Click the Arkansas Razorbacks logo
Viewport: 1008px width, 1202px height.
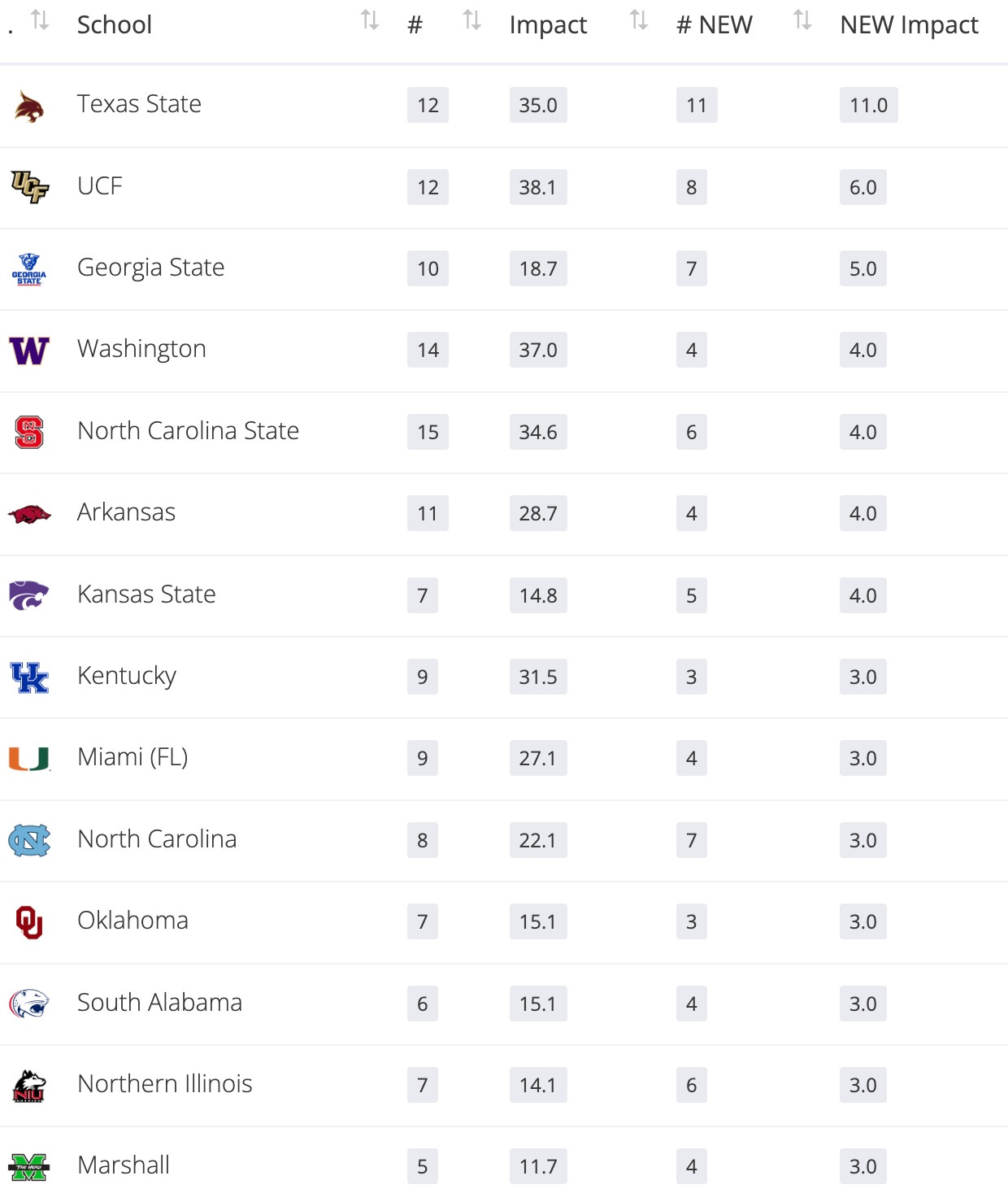pyautogui.click(x=28, y=512)
